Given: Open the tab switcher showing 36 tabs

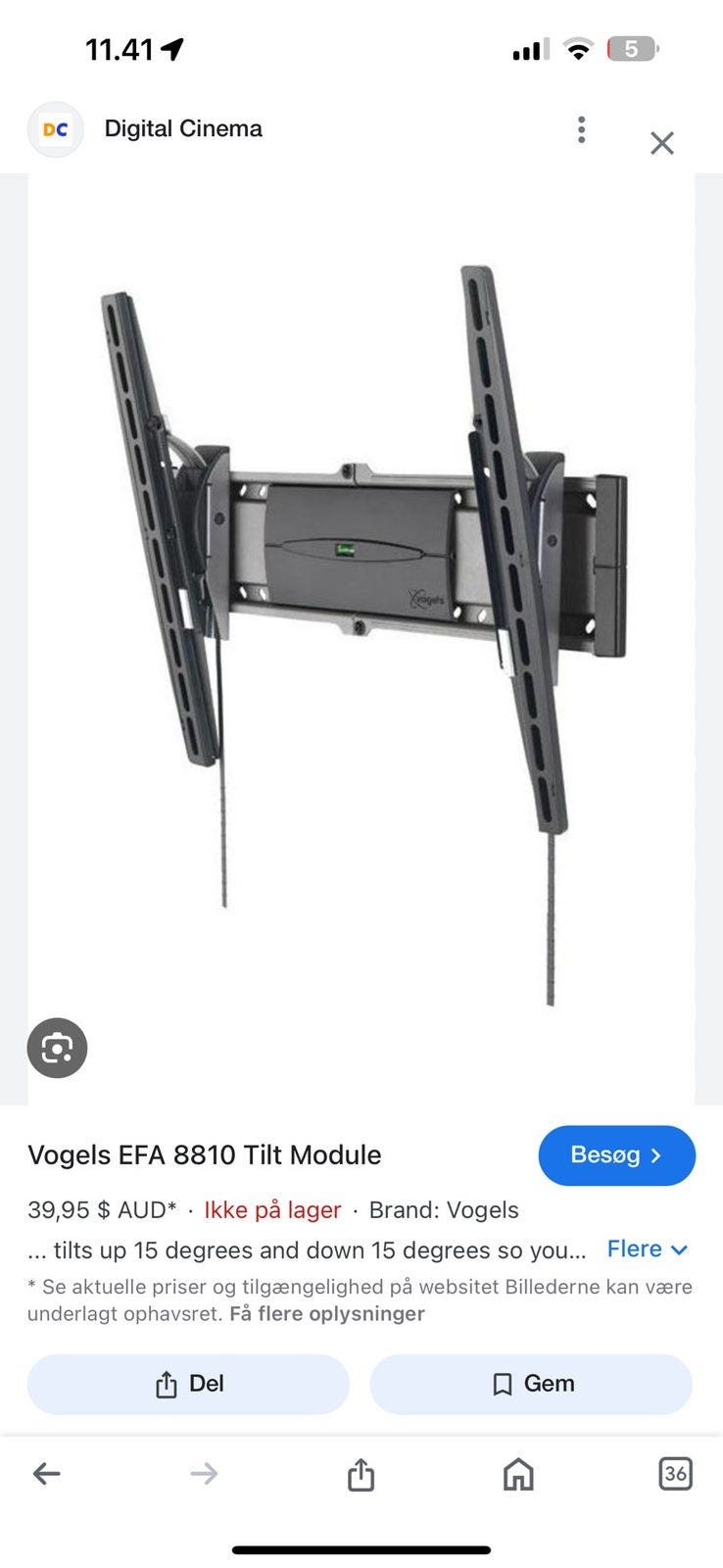Looking at the screenshot, I should click(x=675, y=1473).
